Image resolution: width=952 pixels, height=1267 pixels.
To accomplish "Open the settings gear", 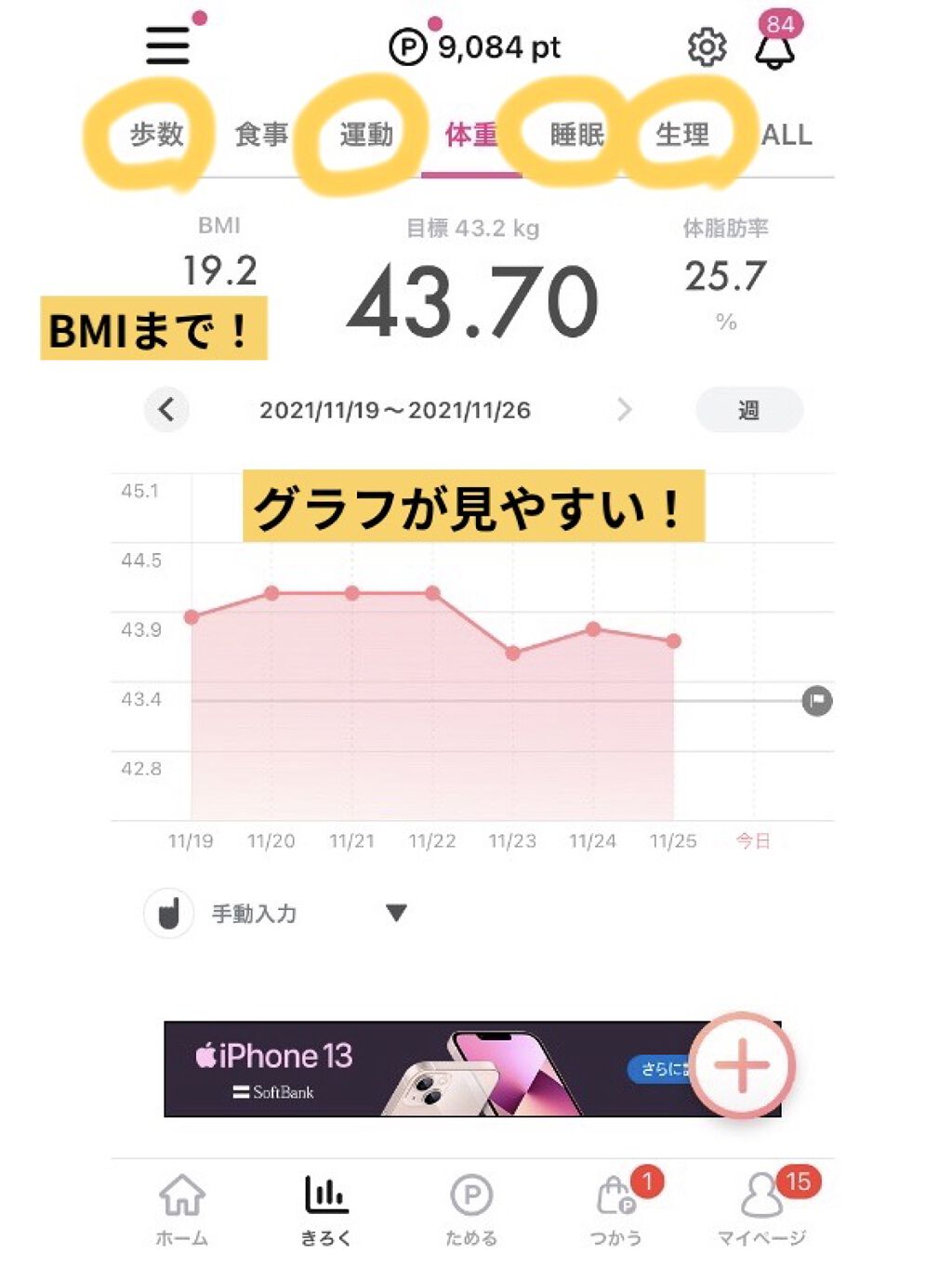I will (x=707, y=46).
